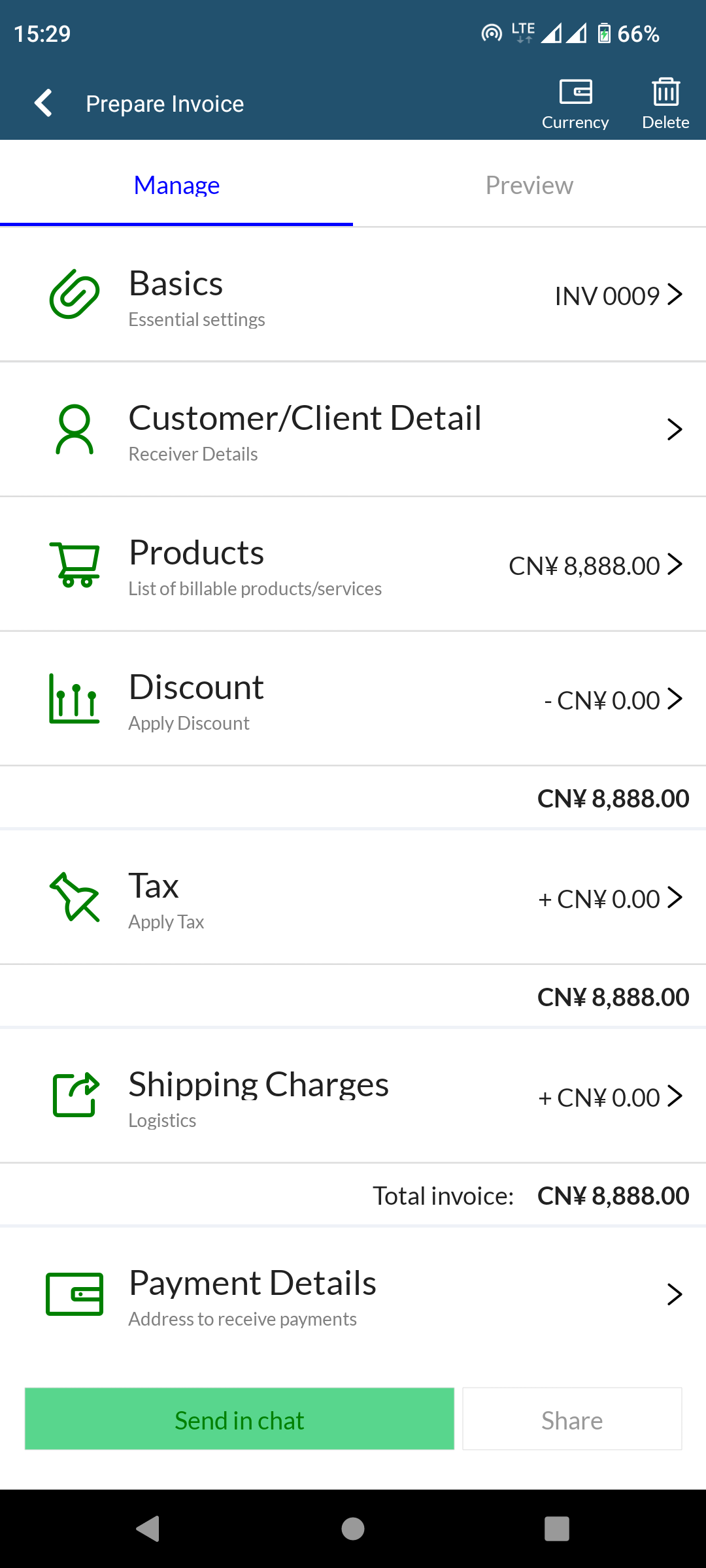
Task: Go back from Prepare Invoice
Action: (x=43, y=103)
